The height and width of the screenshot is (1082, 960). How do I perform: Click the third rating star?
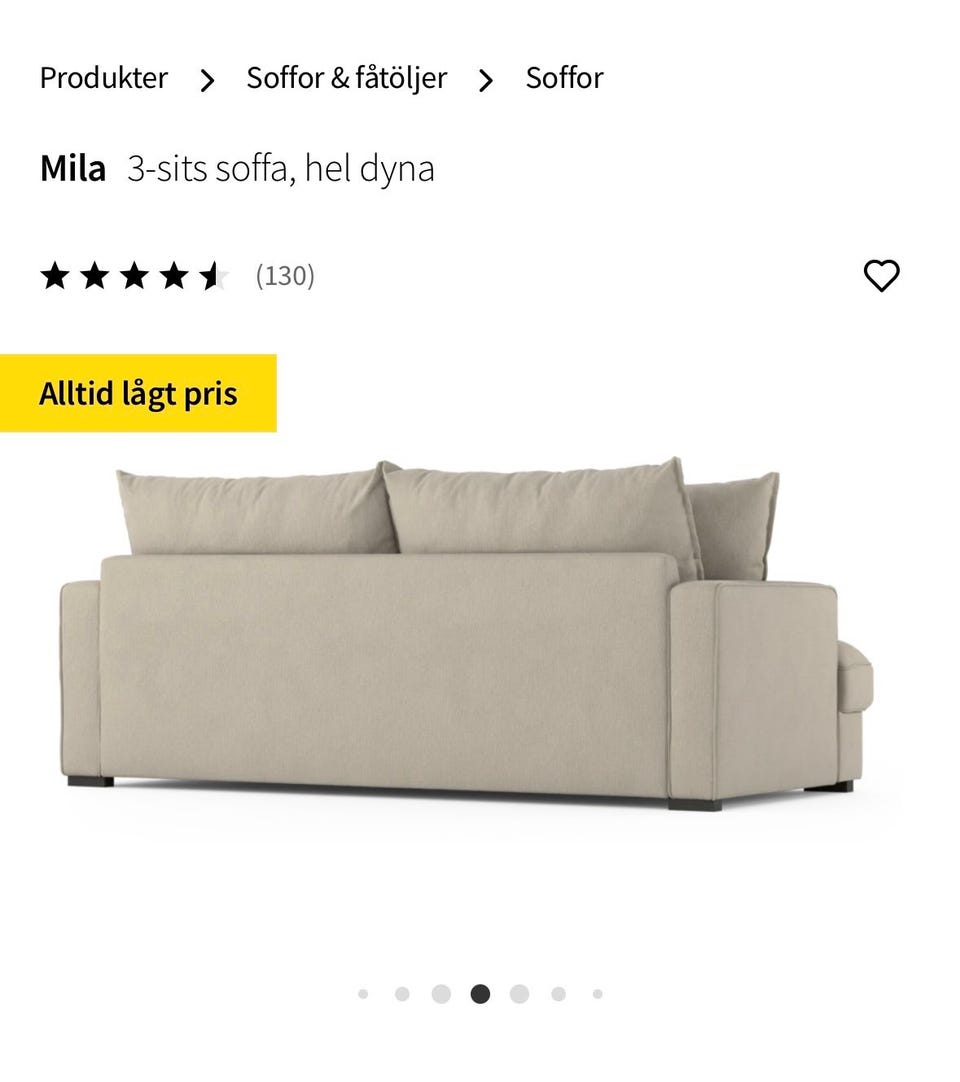pyautogui.click(x=135, y=276)
